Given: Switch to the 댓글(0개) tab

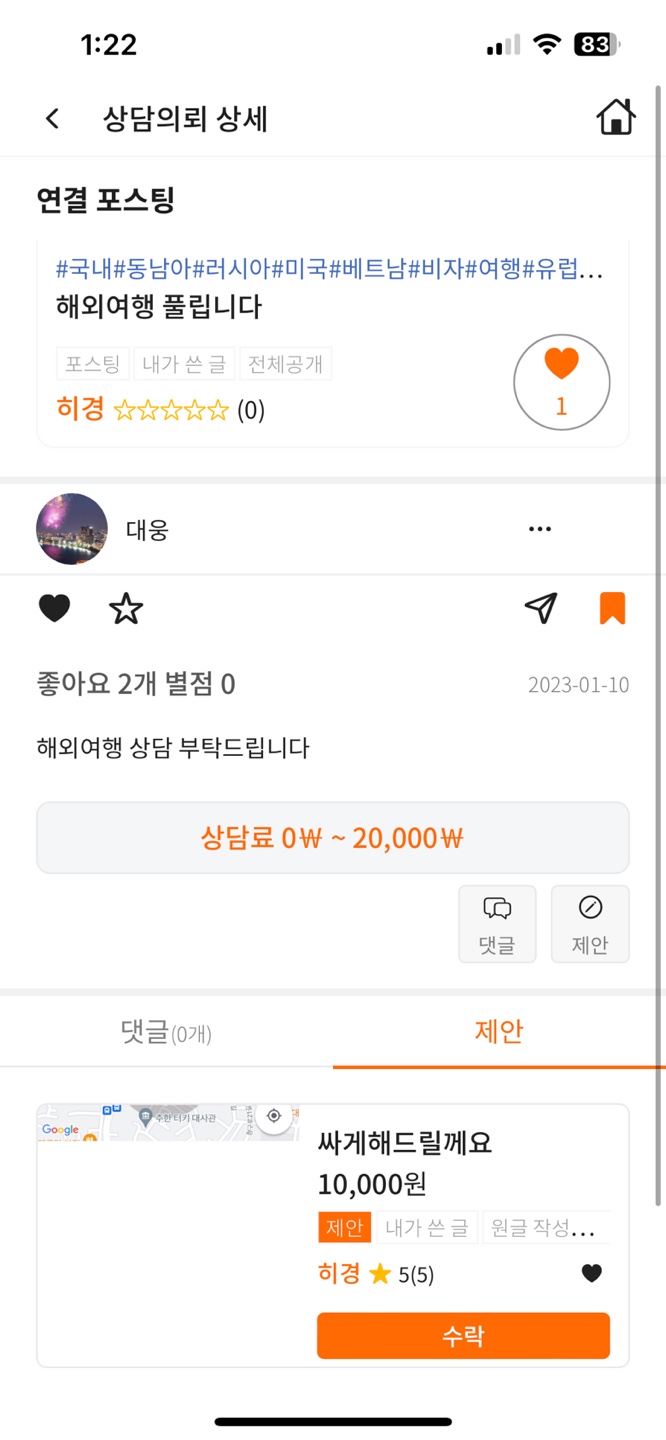Looking at the screenshot, I should pyautogui.click(x=166, y=1032).
